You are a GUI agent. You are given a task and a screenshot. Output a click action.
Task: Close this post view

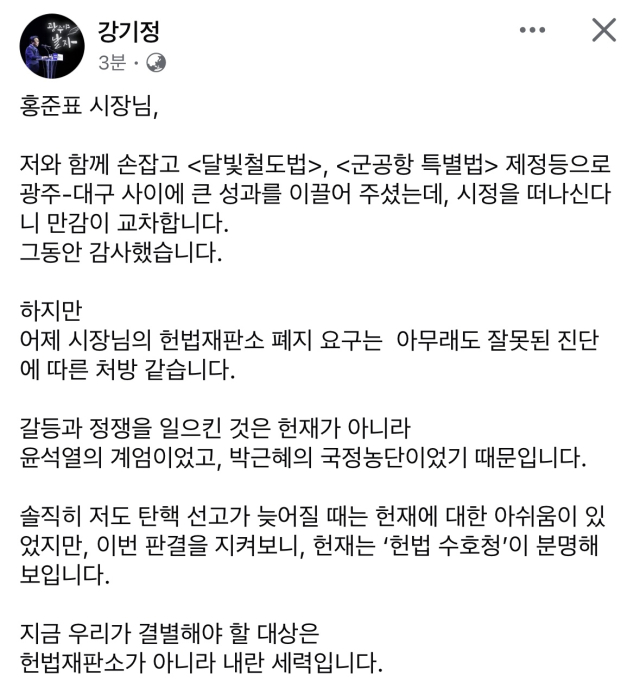click(x=604, y=31)
